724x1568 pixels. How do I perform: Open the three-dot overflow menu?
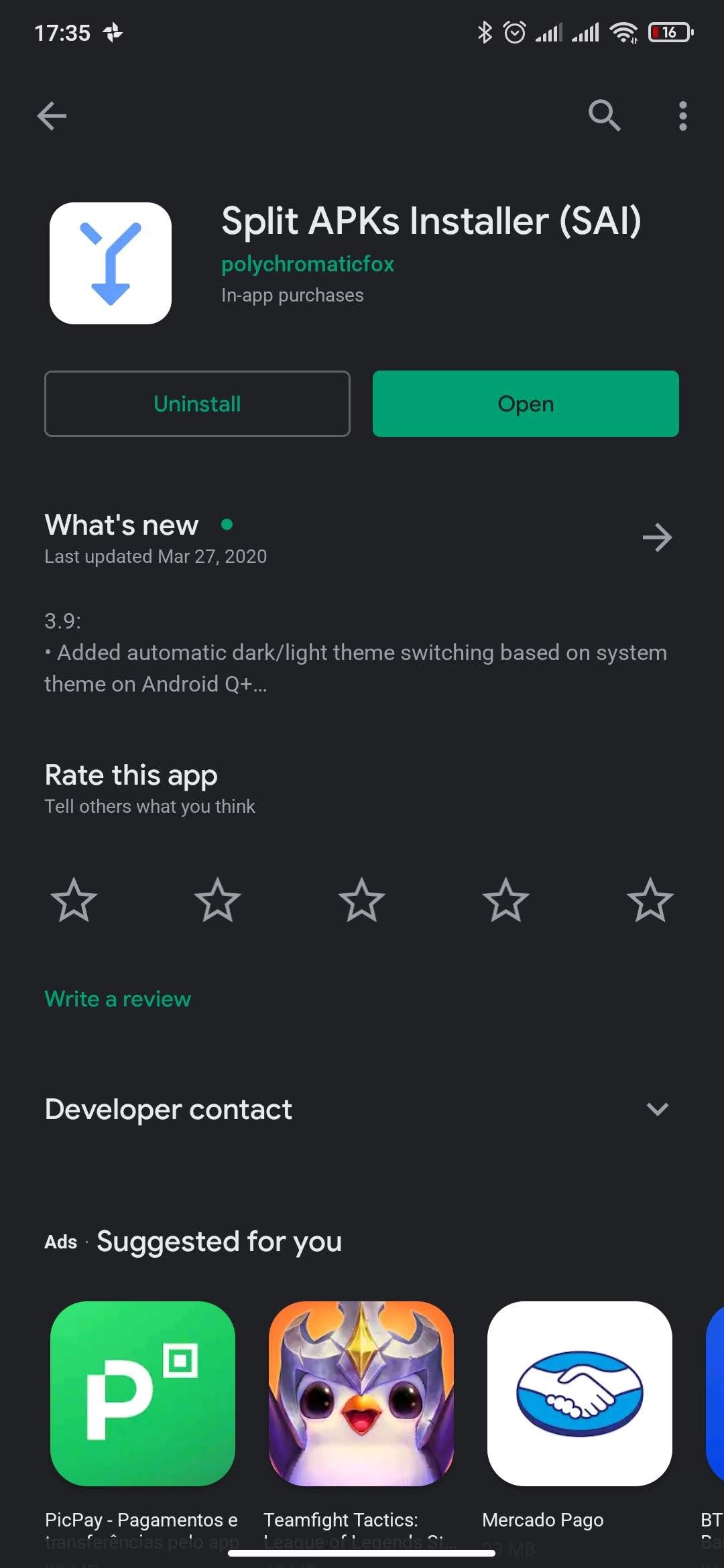[682, 116]
